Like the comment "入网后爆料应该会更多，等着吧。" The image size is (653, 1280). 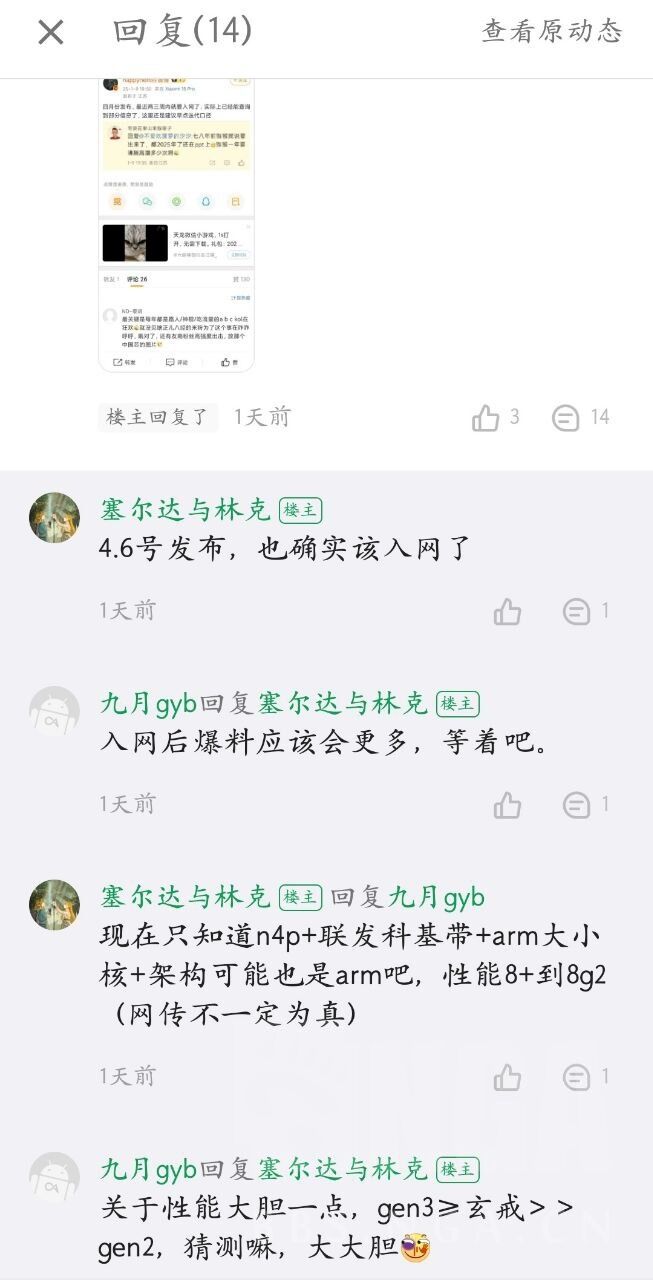pos(508,805)
